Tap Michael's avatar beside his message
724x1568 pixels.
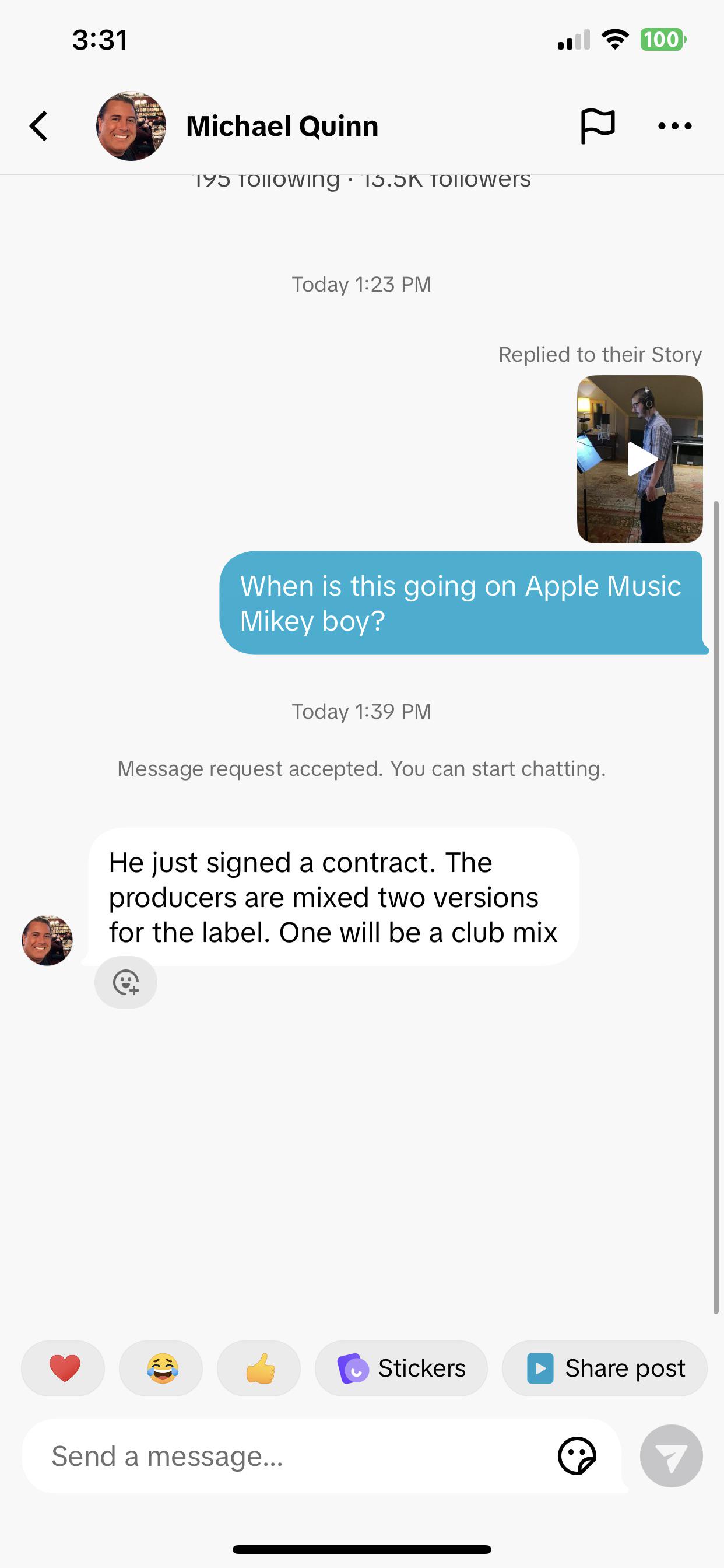tap(47, 940)
